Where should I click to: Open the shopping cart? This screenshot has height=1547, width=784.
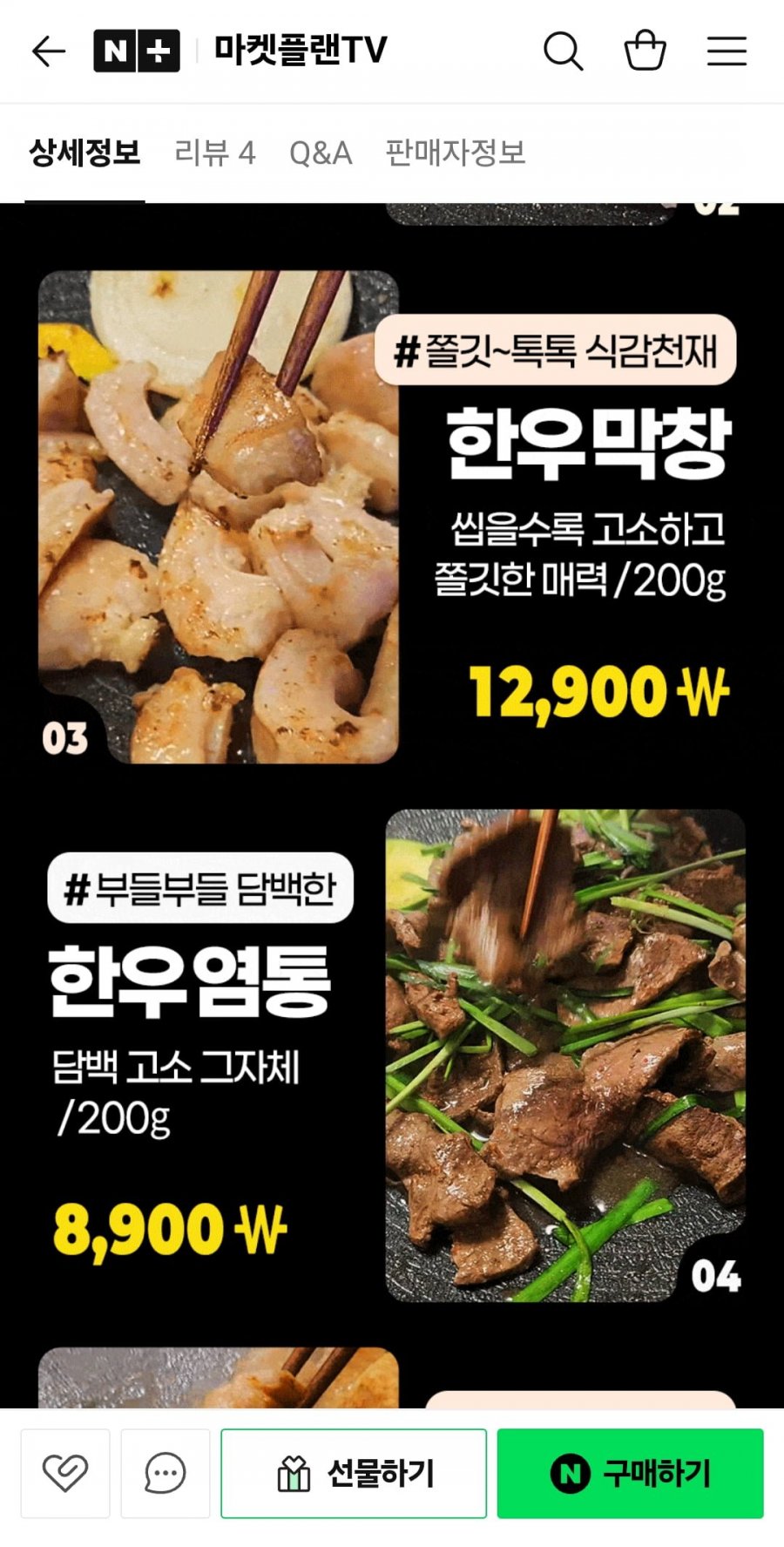tap(645, 51)
